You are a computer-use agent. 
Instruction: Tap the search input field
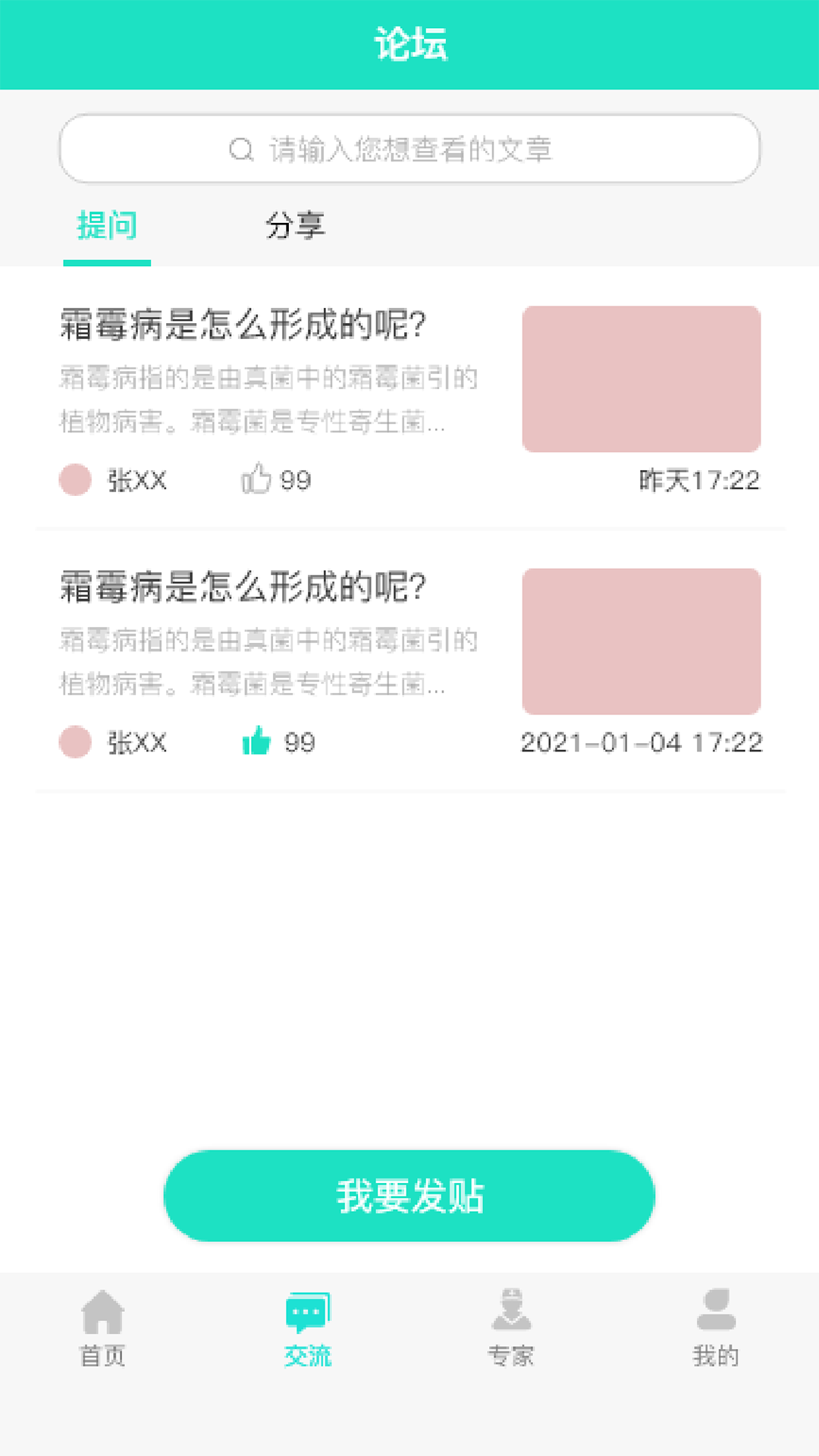pyautogui.click(x=409, y=149)
